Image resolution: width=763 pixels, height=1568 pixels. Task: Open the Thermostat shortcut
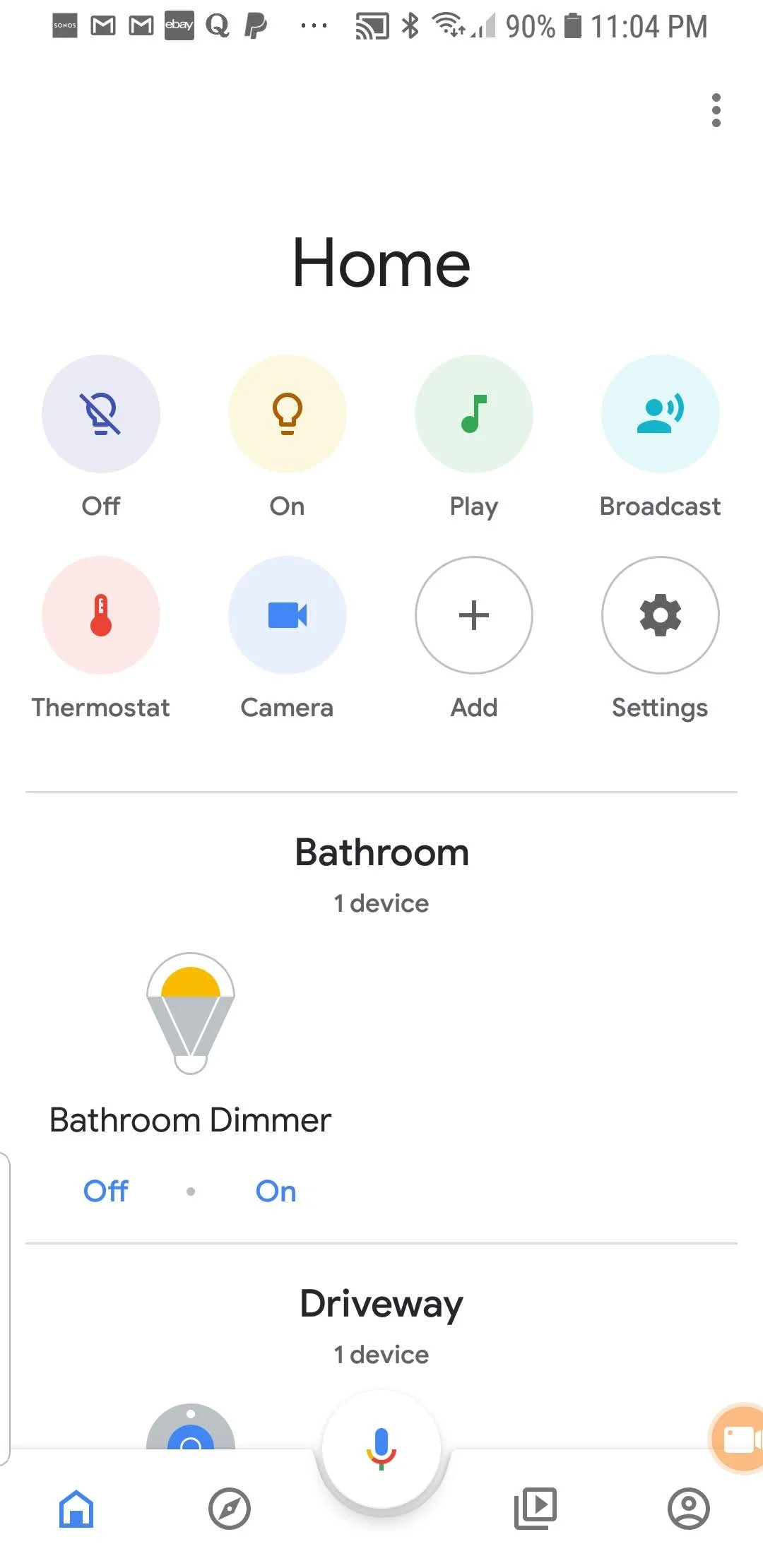pos(101,615)
